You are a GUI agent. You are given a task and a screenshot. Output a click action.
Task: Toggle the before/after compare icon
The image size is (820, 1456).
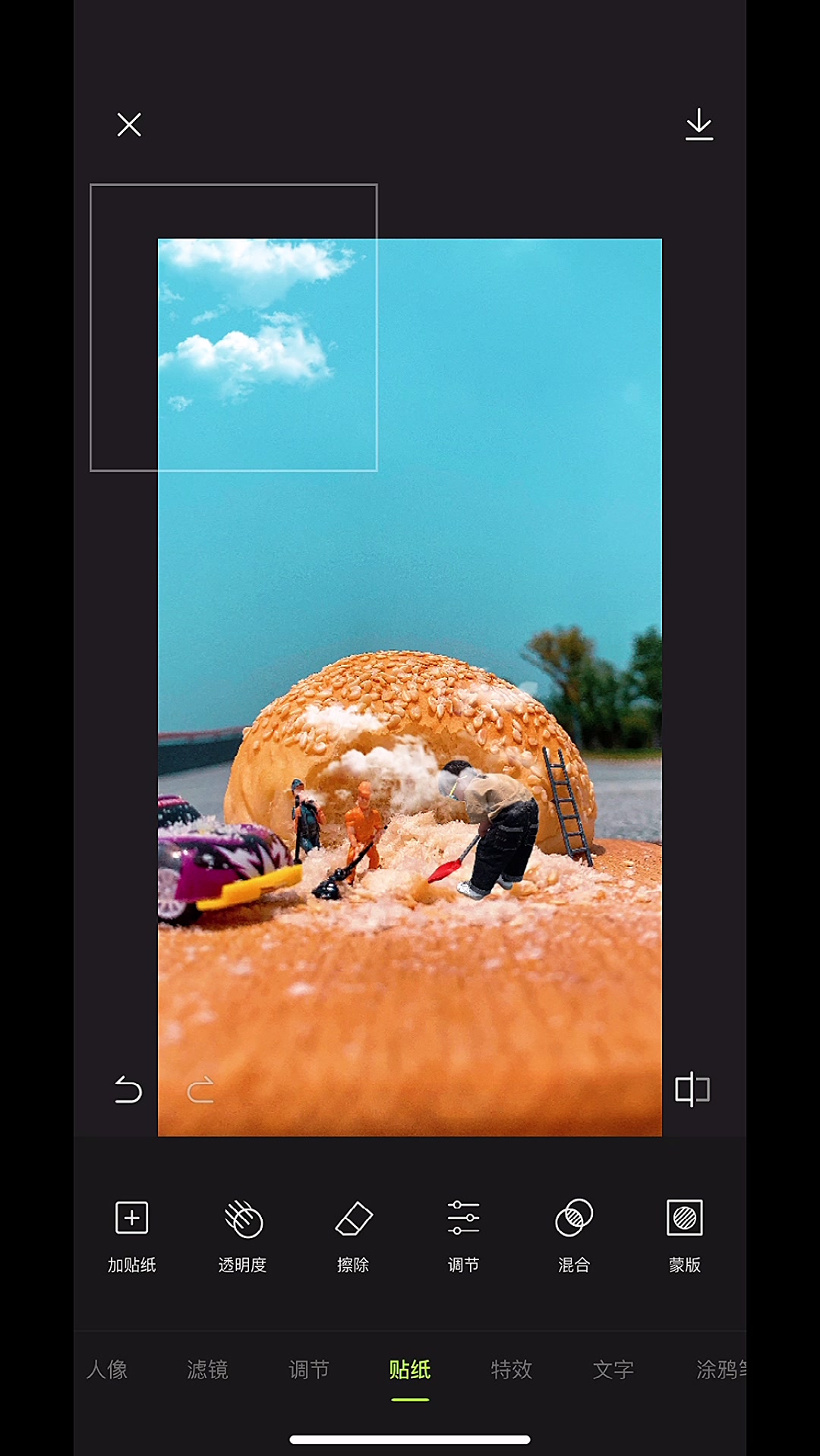(692, 1089)
